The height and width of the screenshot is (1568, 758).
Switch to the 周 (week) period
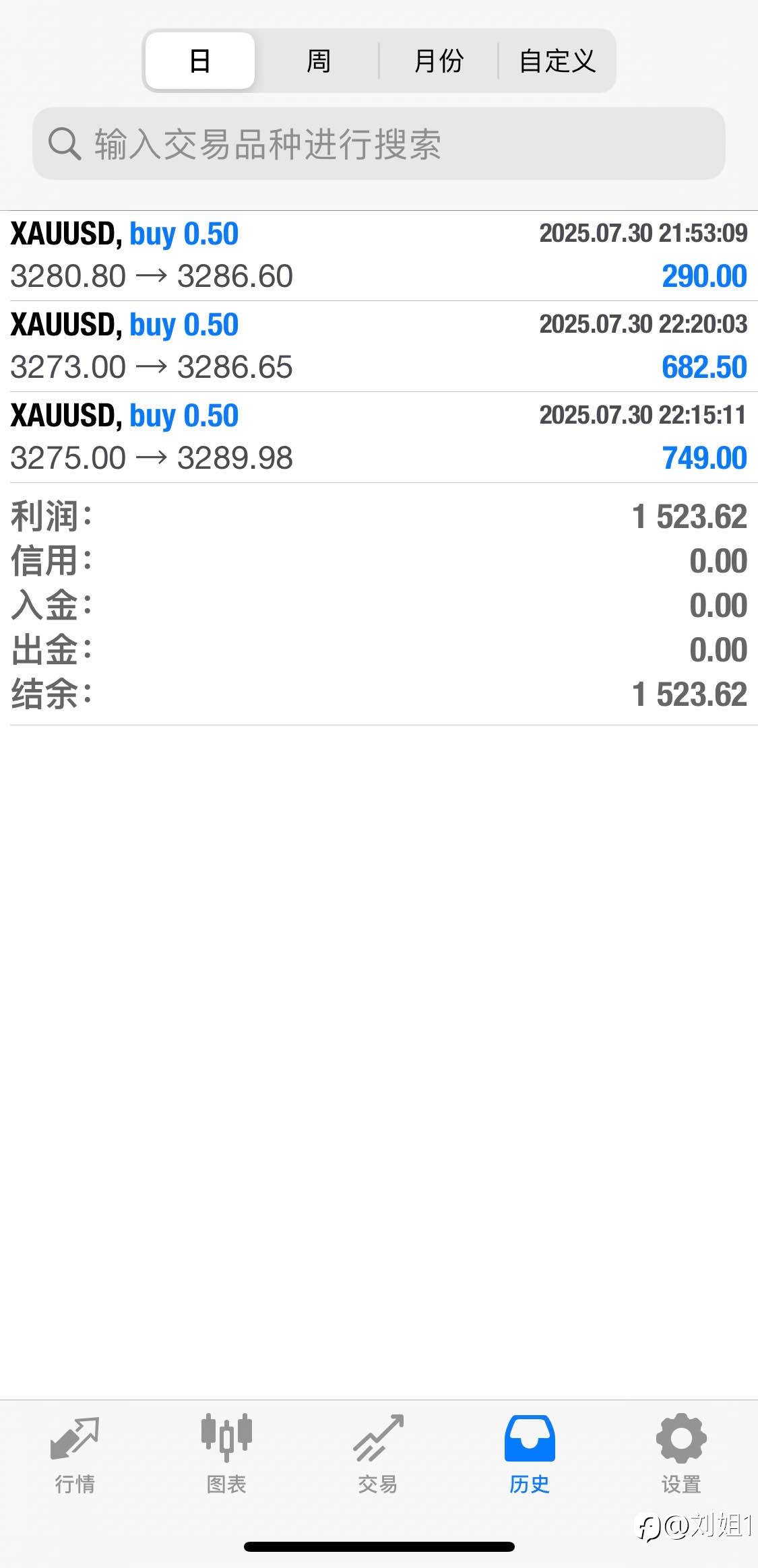pos(318,61)
